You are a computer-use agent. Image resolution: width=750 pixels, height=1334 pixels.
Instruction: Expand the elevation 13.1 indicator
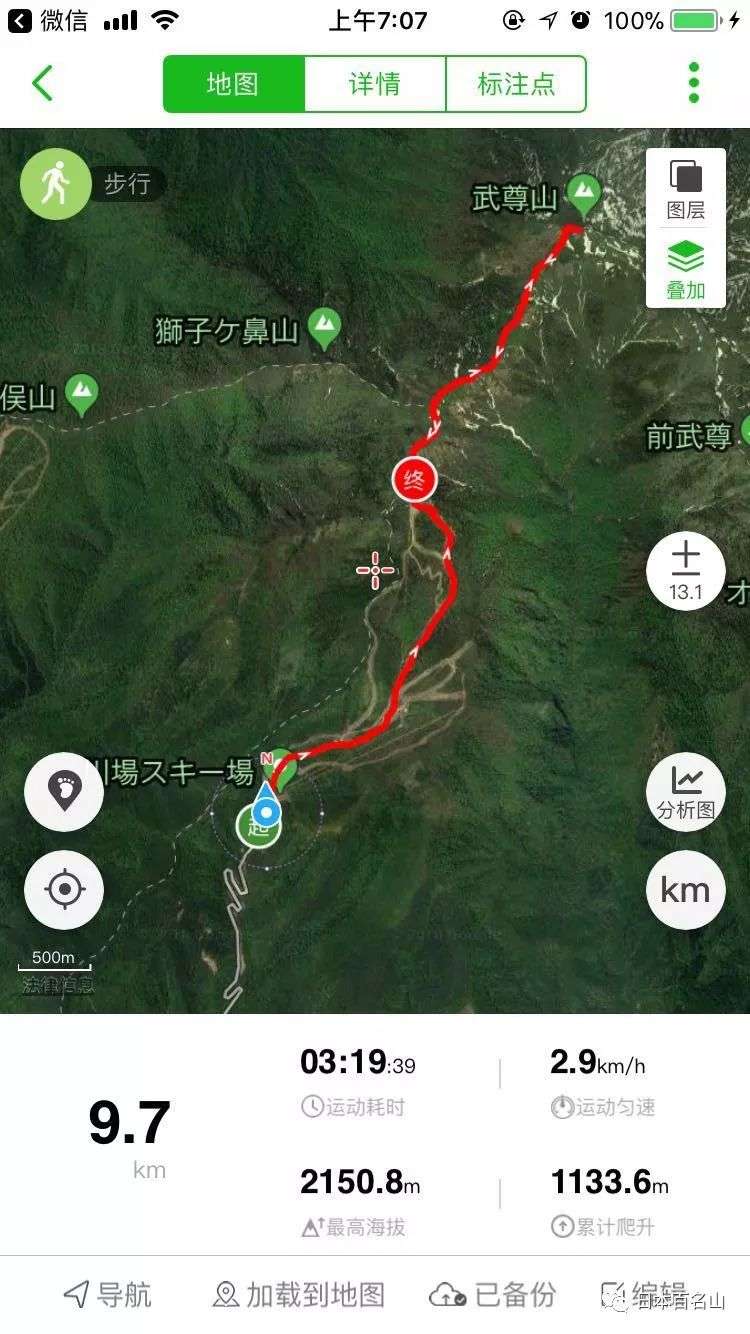coord(685,570)
